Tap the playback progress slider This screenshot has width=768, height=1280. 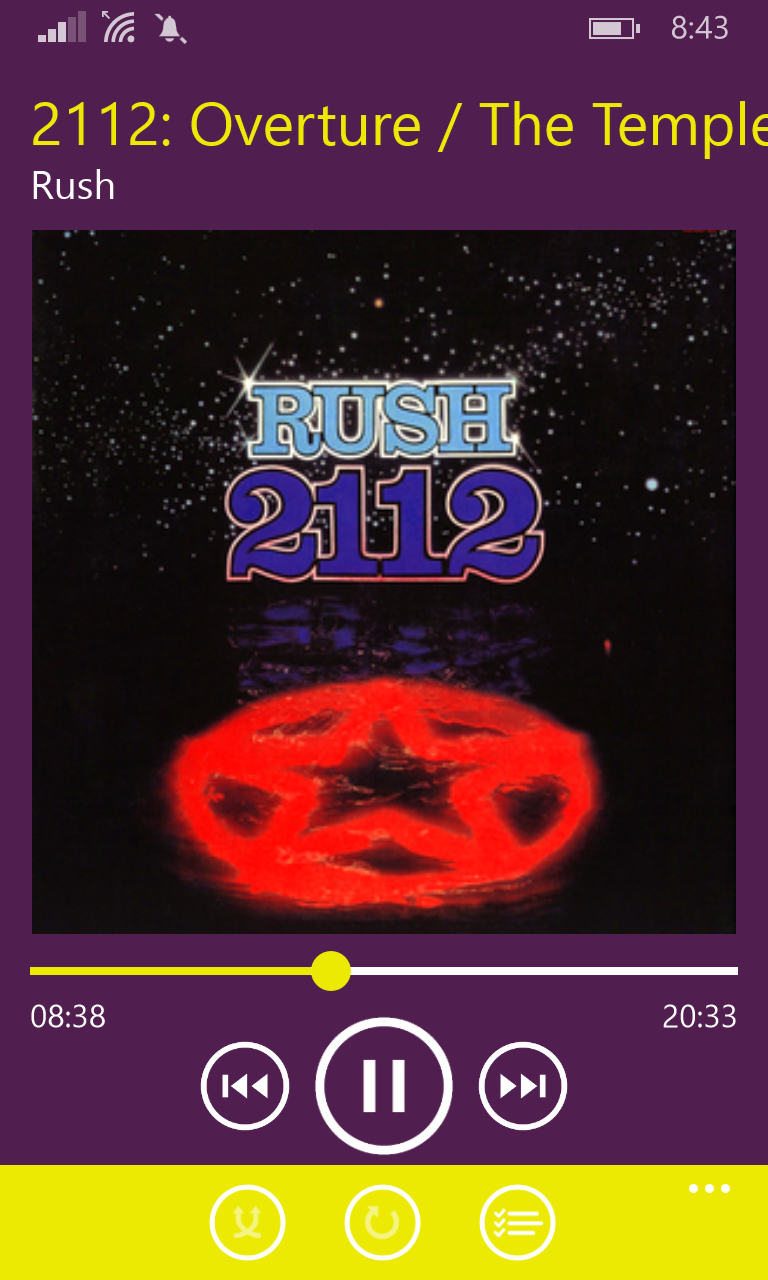click(x=330, y=971)
